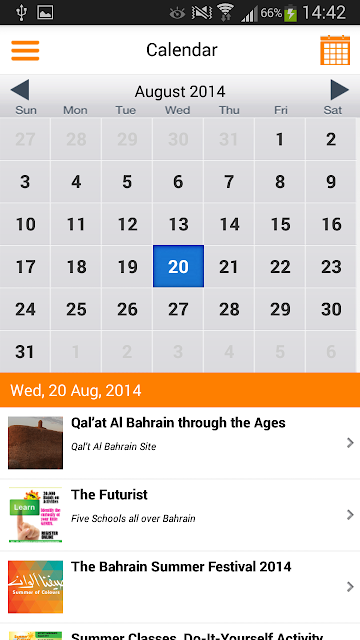Select August 13 on the calendar

point(178,224)
